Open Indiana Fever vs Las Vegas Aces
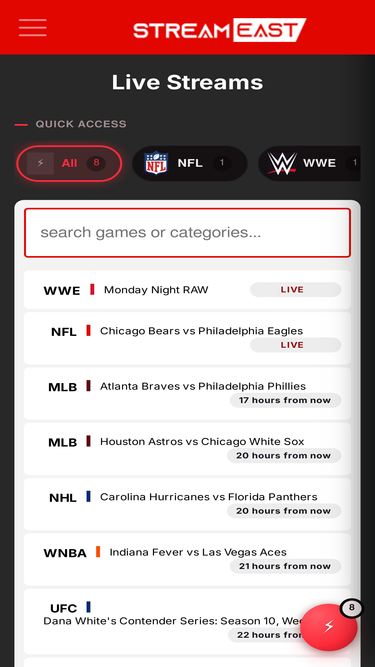The image size is (375, 667). coord(187,559)
